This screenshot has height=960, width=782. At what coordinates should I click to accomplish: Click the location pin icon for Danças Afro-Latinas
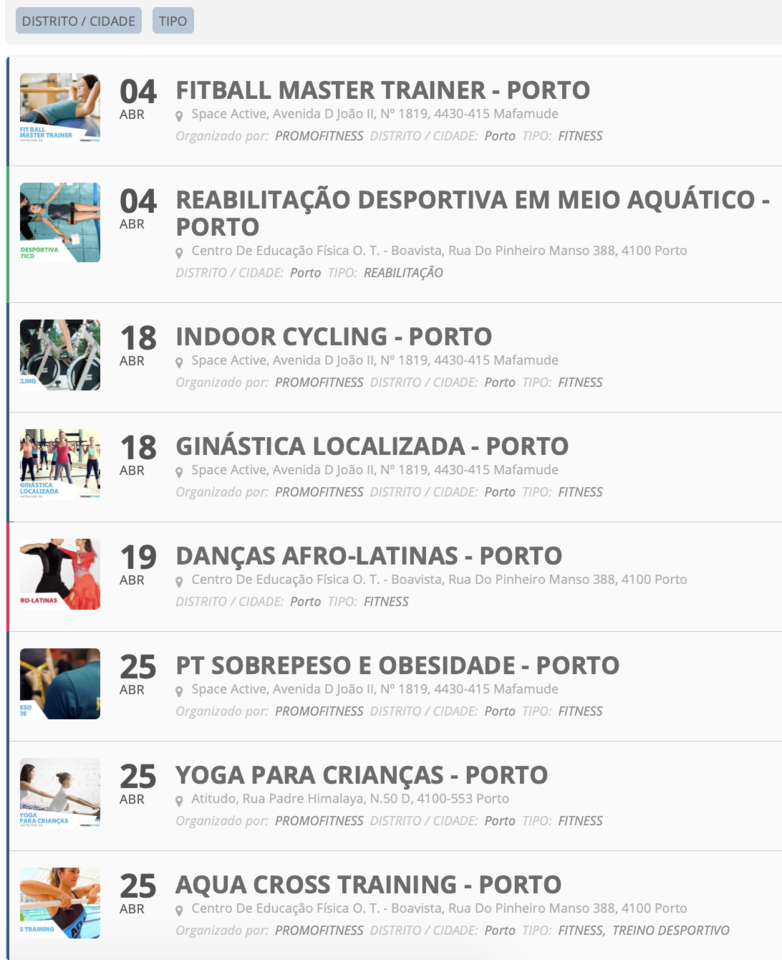pos(181,580)
